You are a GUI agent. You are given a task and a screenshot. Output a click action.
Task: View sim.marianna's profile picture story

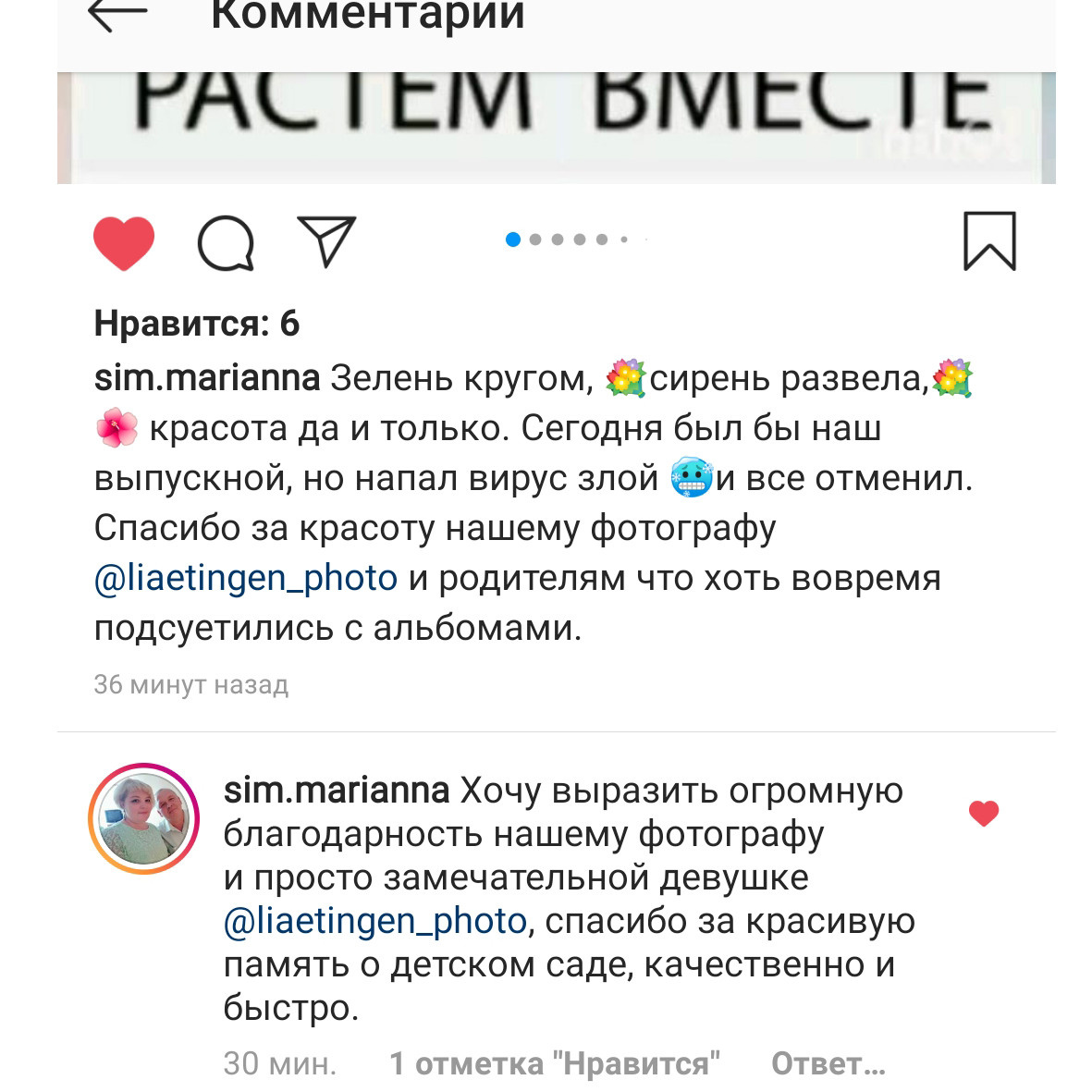(144, 818)
